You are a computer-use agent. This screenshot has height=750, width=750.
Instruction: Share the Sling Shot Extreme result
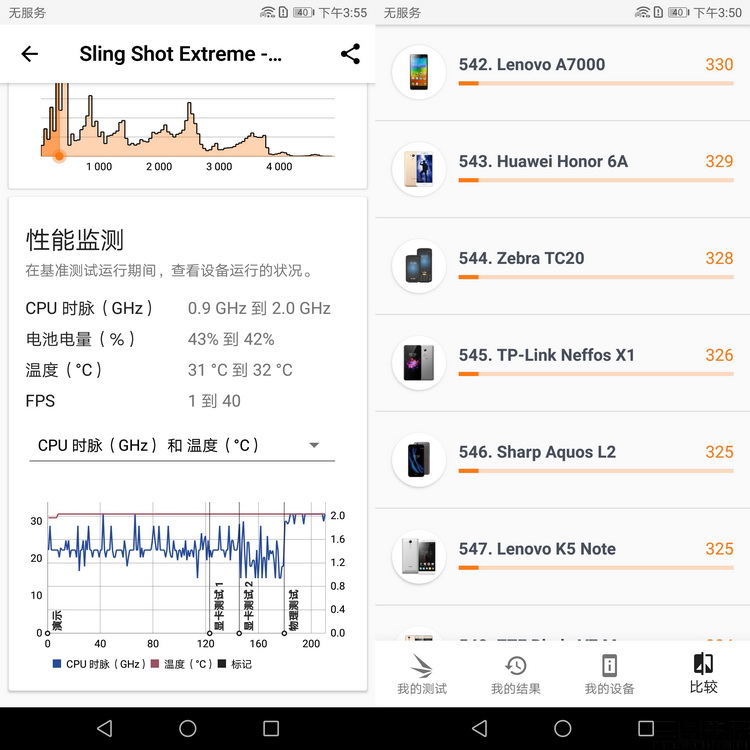pyautogui.click(x=350, y=54)
